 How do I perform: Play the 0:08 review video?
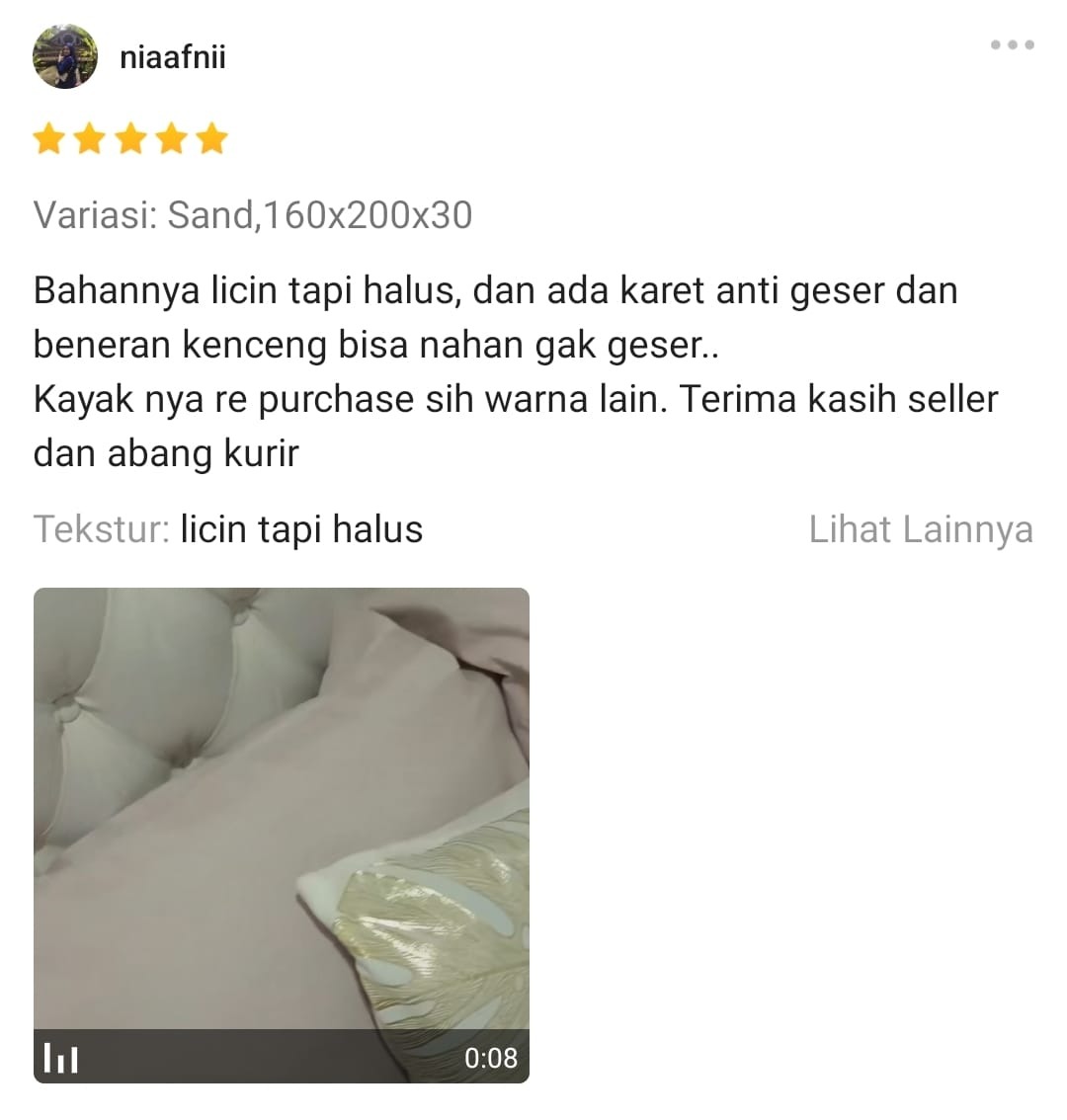[x=282, y=835]
